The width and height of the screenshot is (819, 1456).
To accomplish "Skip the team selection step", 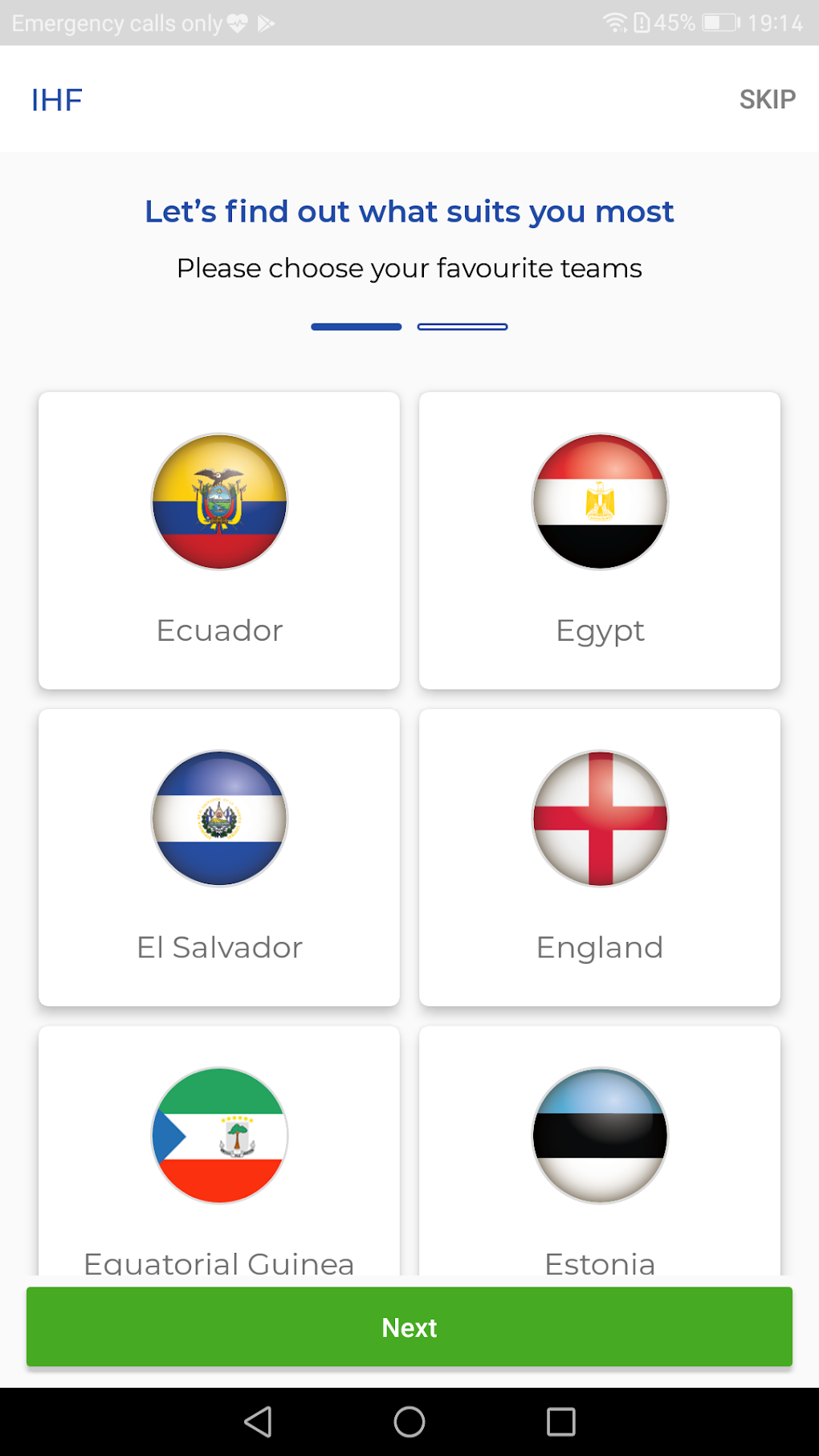I will coord(767,100).
